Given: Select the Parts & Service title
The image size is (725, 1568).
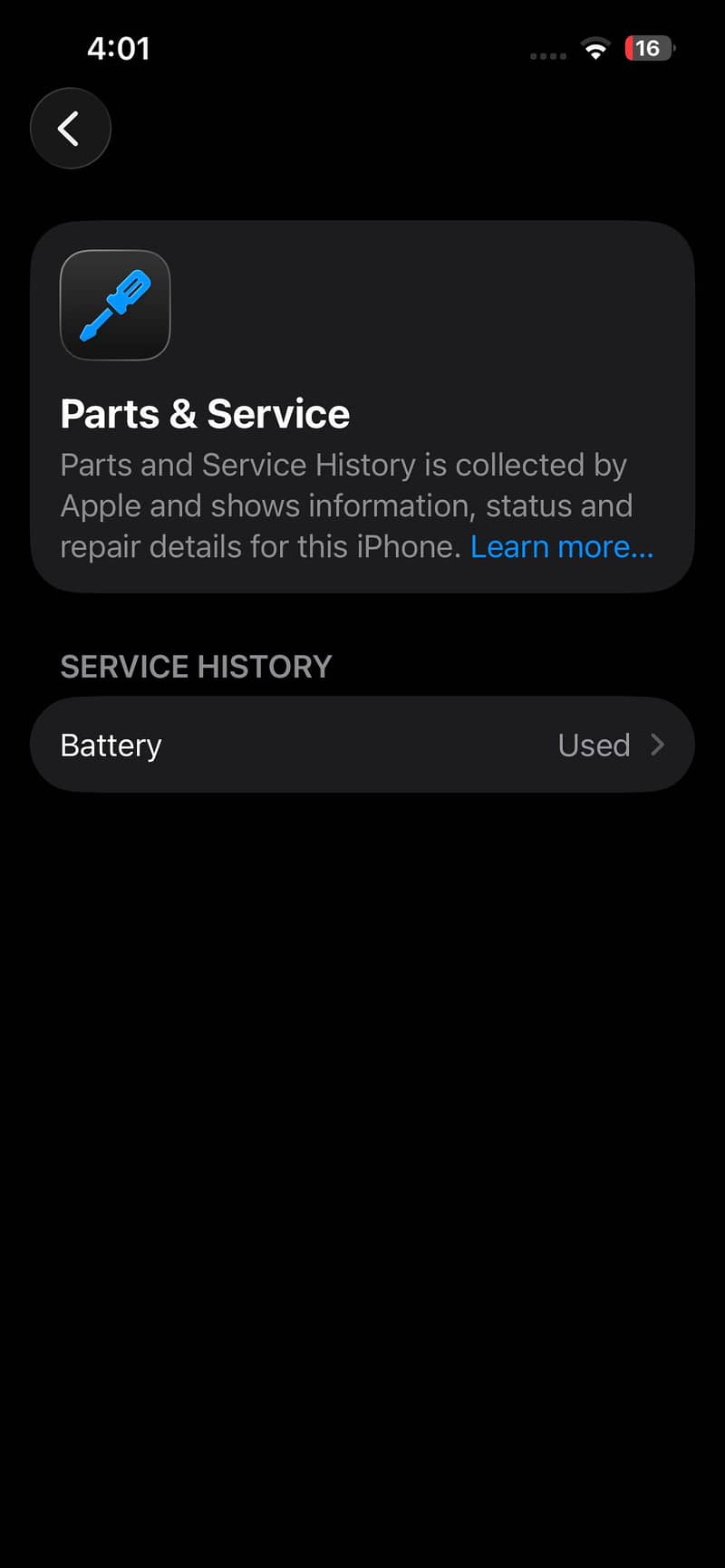Looking at the screenshot, I should coord(205,414).
